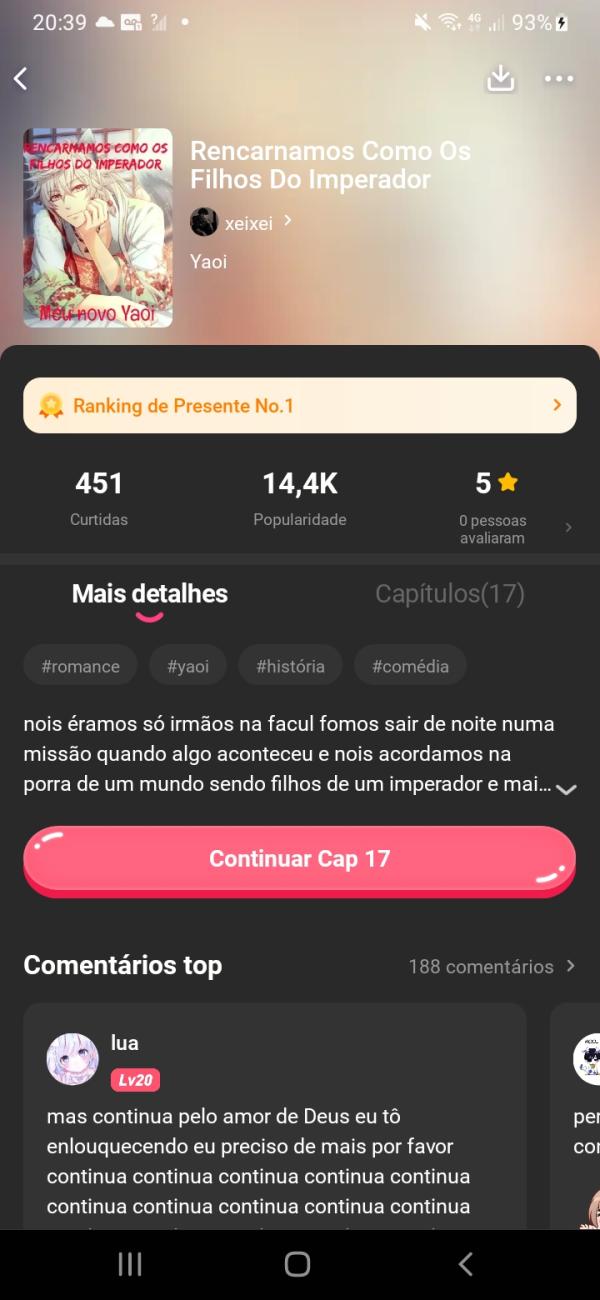Select the #yaoi tag chip
The height and width of the screenshot is (1300, 600).
tap(188, 666)
